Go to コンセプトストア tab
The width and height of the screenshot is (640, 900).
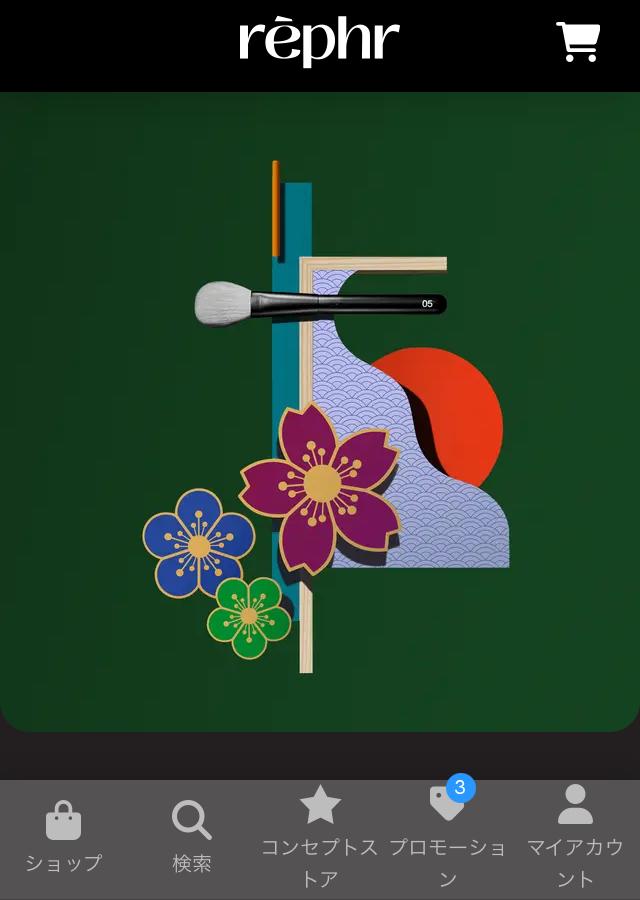320,838
